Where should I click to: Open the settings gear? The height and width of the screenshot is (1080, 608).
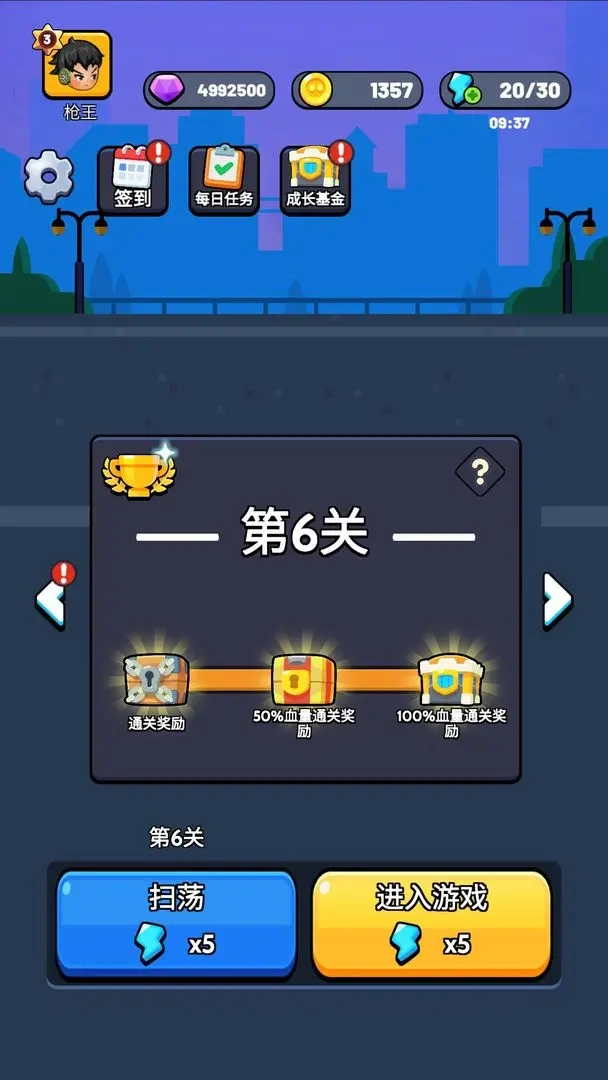tap(48, 177)
